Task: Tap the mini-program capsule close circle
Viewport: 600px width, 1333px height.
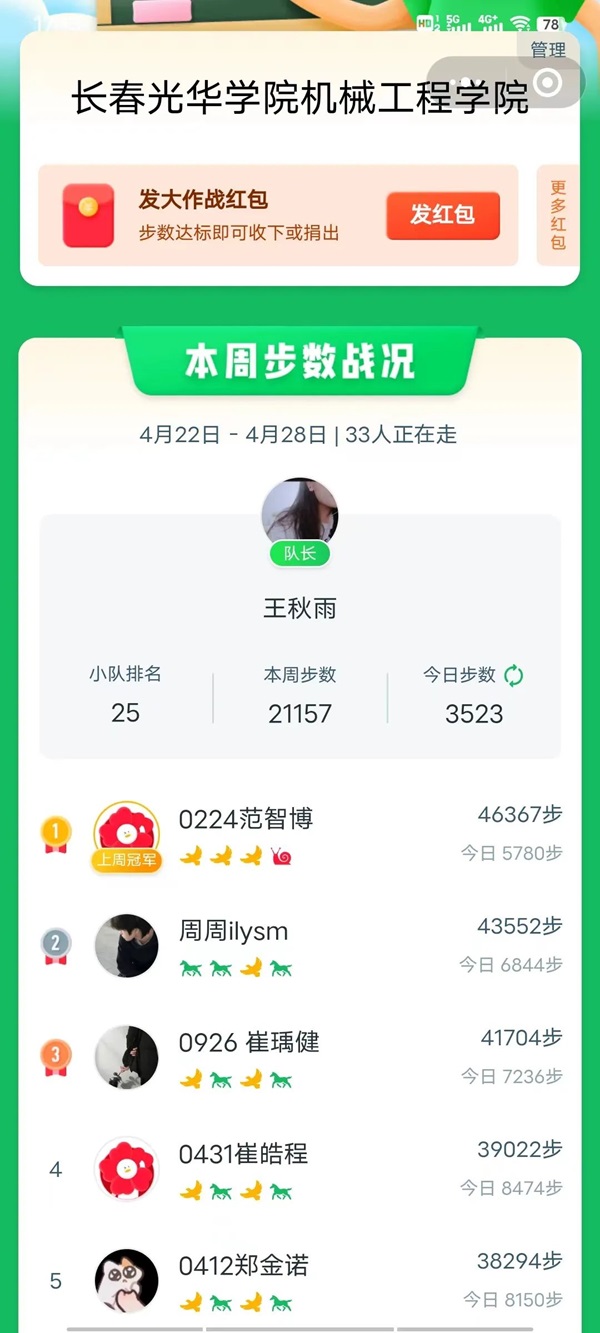Action: (548, 83)
